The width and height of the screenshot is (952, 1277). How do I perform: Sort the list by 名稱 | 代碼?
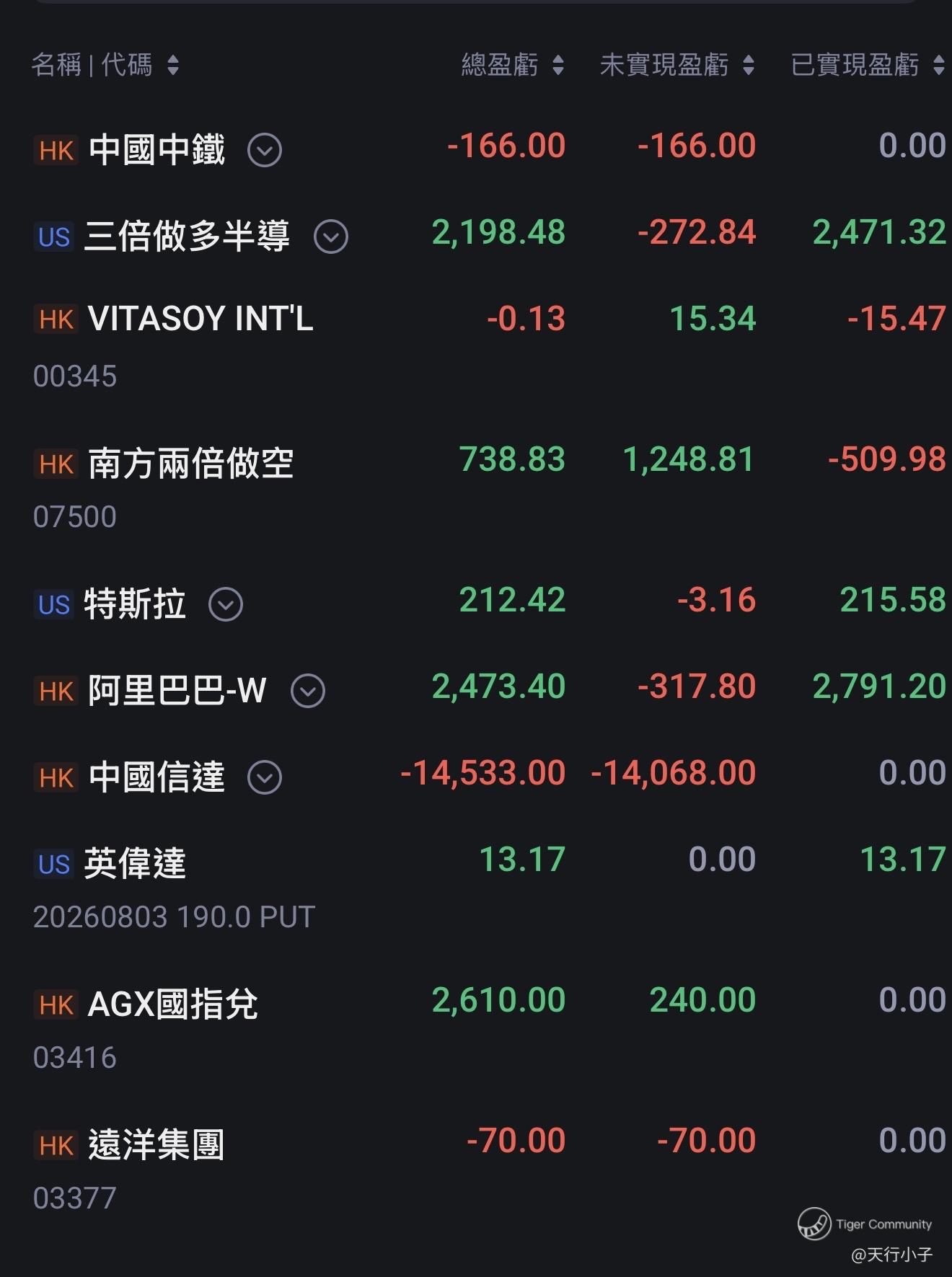point(105,65)
